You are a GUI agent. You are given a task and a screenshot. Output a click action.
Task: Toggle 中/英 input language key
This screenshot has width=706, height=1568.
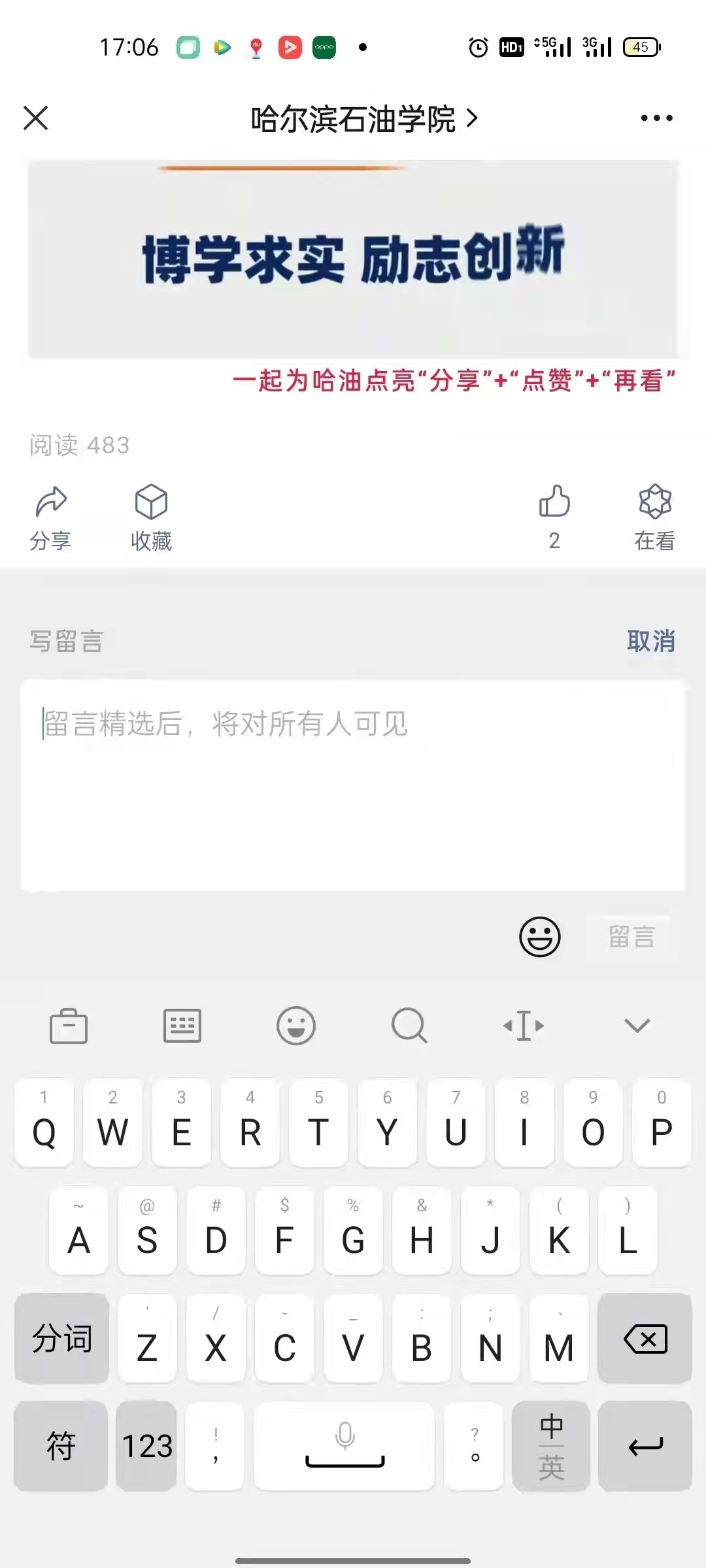tap(551, 1446)
